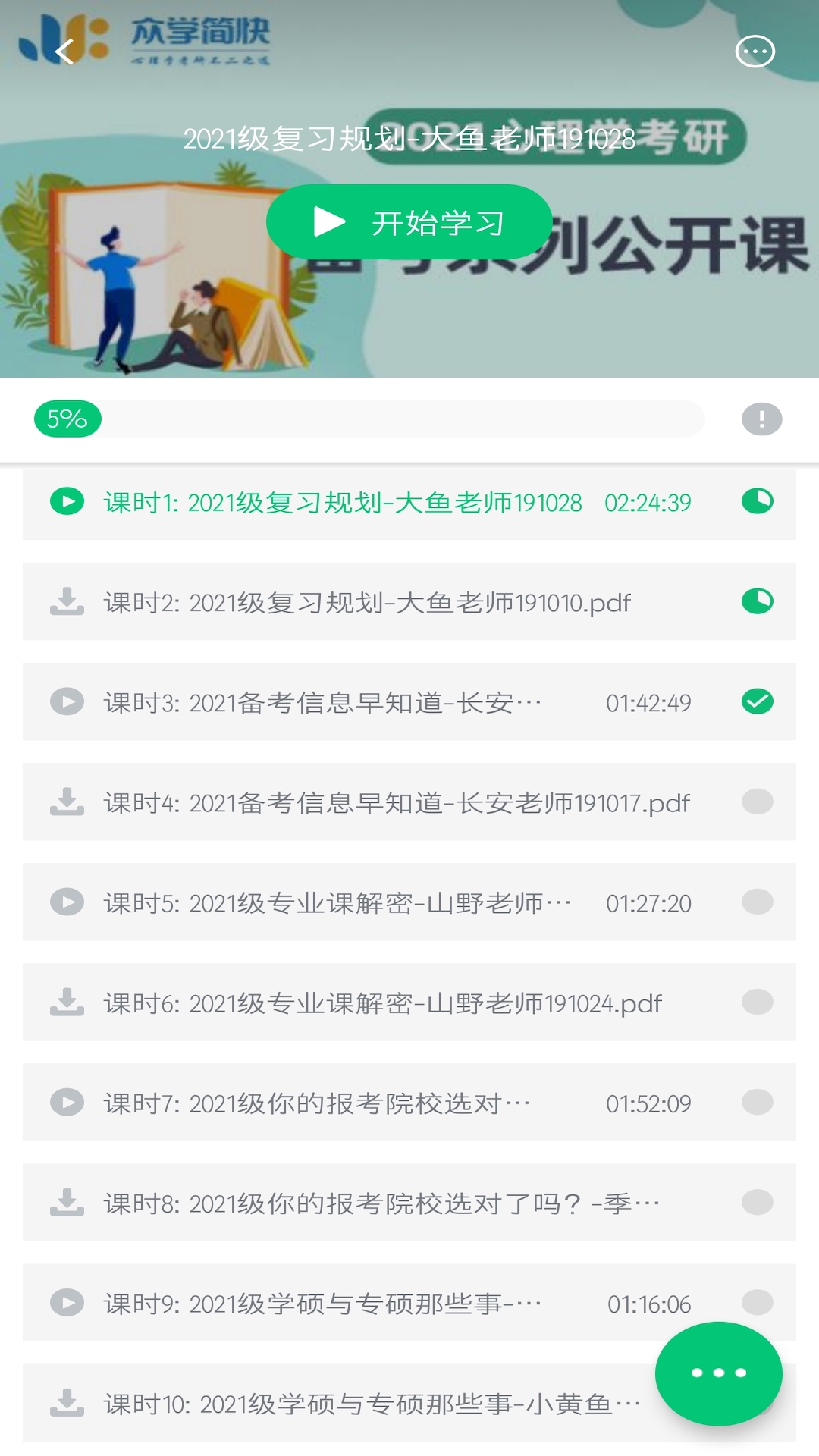Tap the 开始学习 button
The width and height of the screenshot is (819, 1456).
409,222
